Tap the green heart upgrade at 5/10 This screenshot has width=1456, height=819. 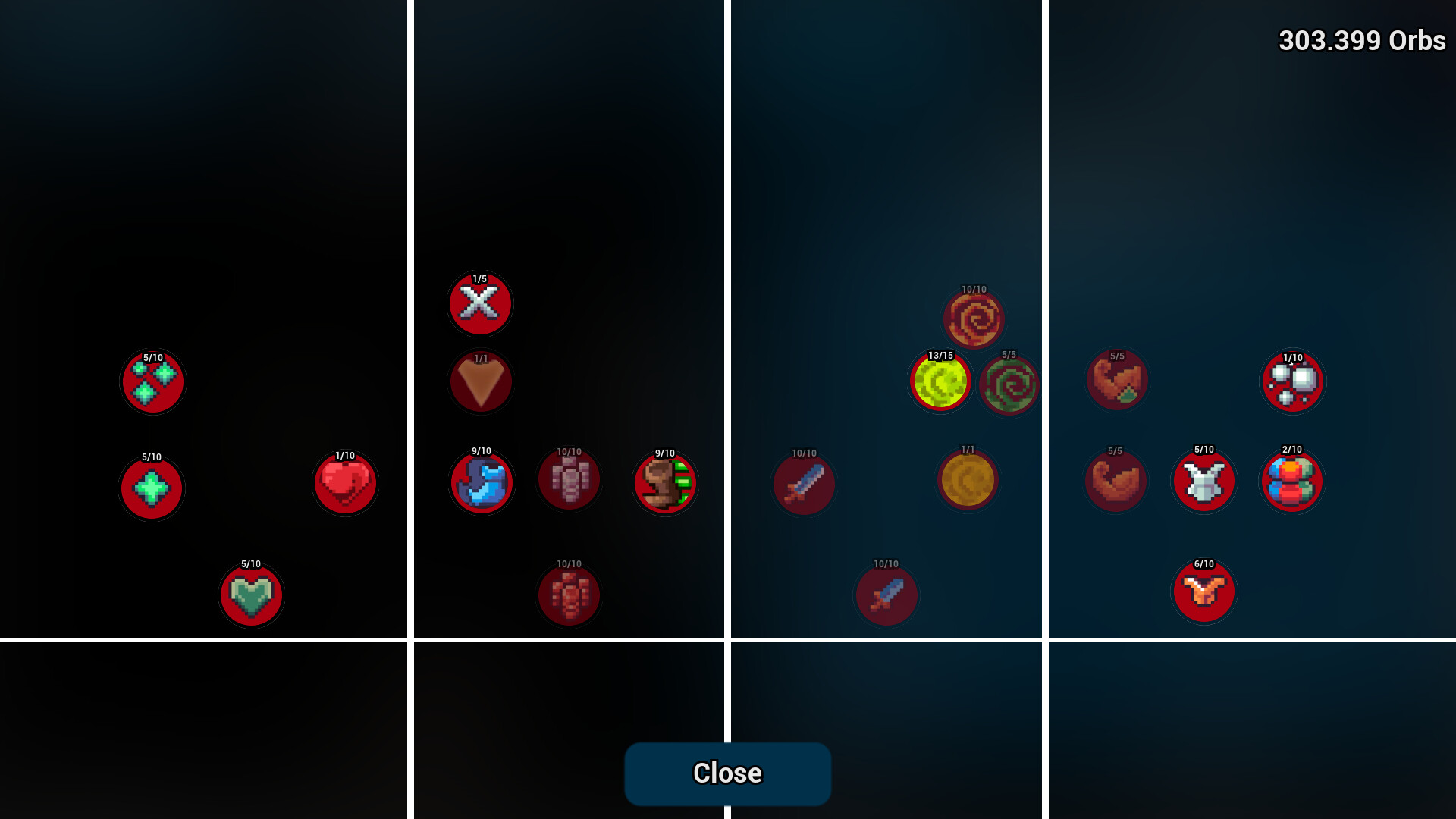(x=251, y=595)
